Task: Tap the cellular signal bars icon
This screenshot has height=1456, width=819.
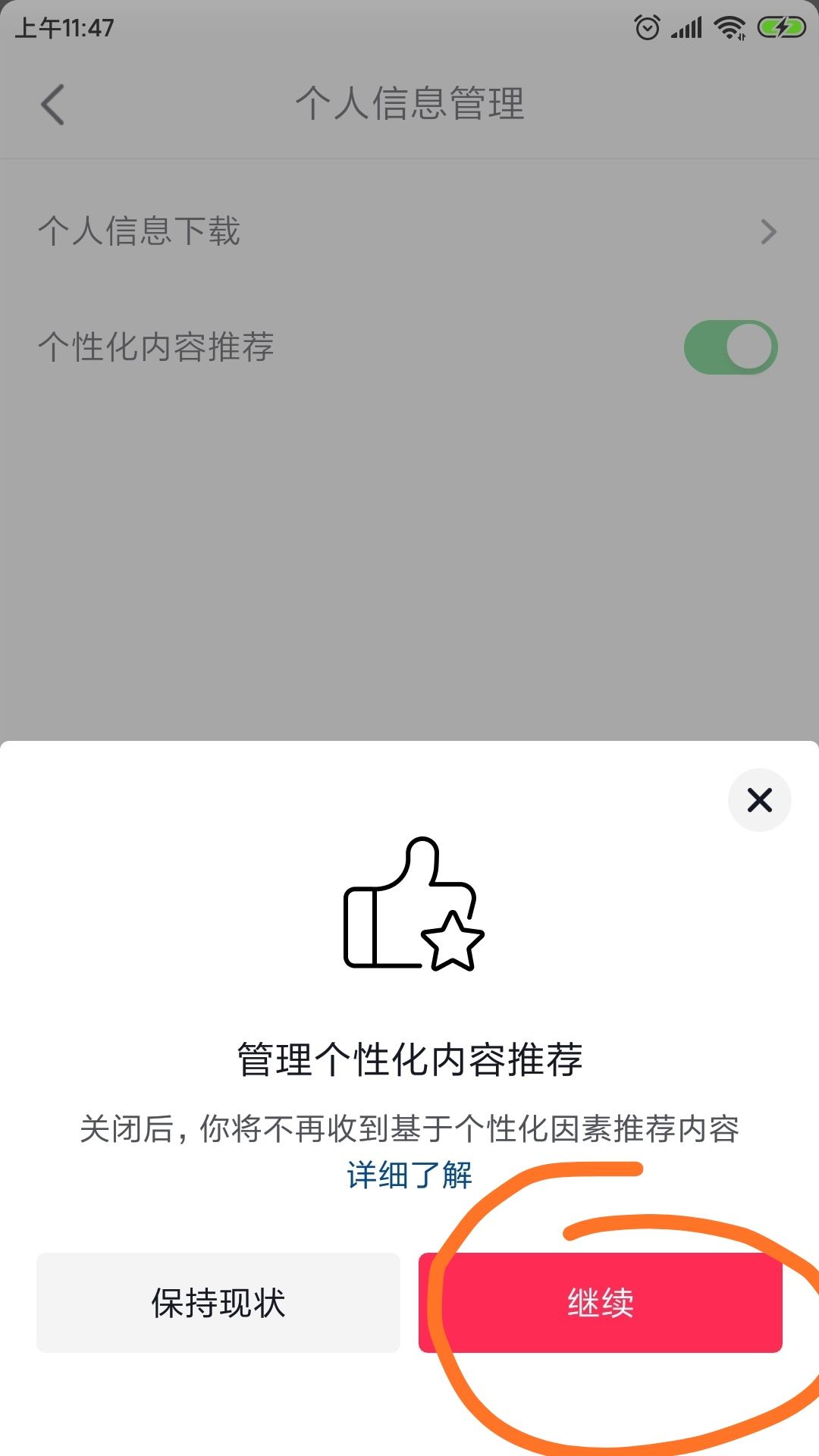Action: coord(683,28)
